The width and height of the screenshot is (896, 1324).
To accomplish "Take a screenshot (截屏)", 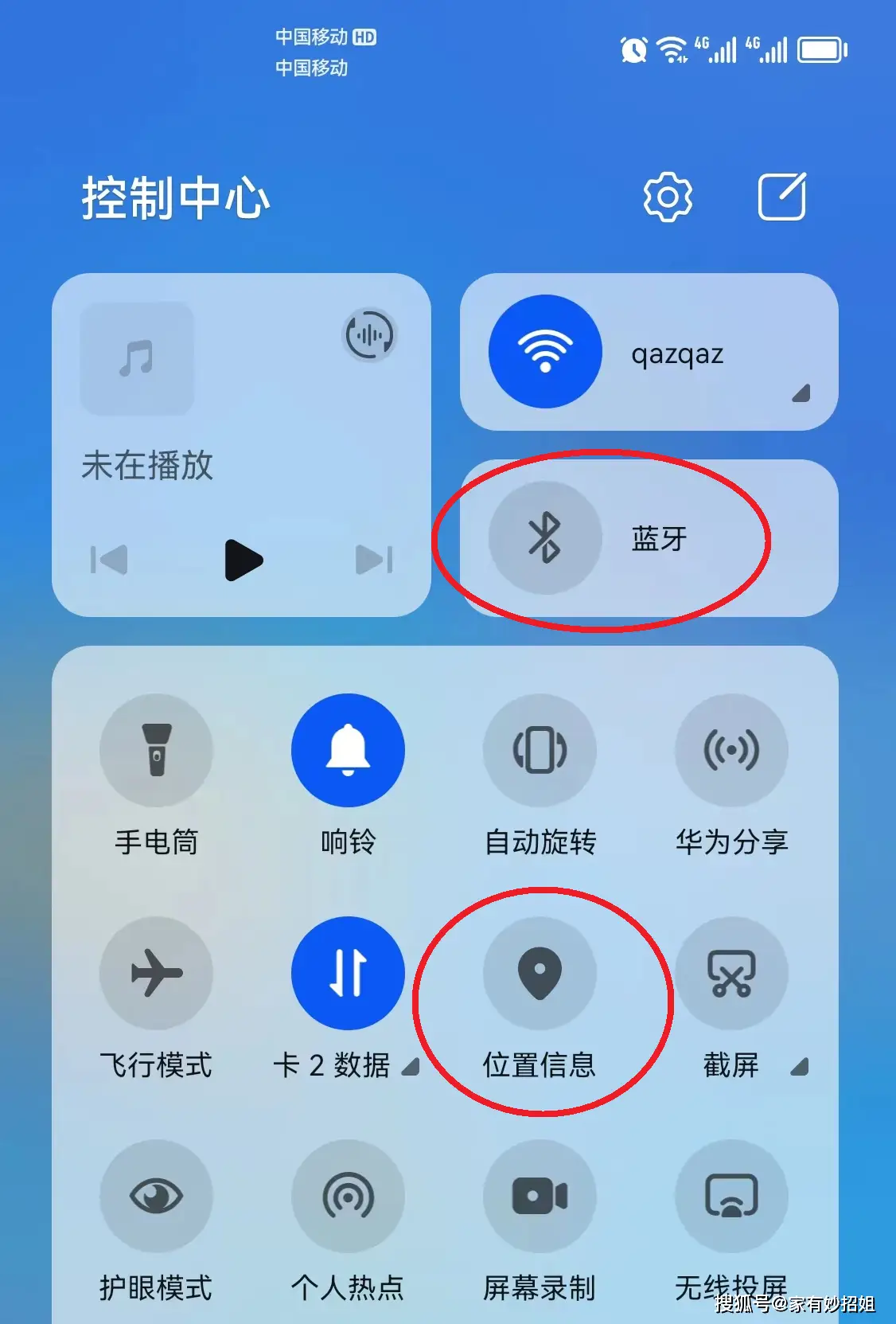I will click(x=731, y=973).
